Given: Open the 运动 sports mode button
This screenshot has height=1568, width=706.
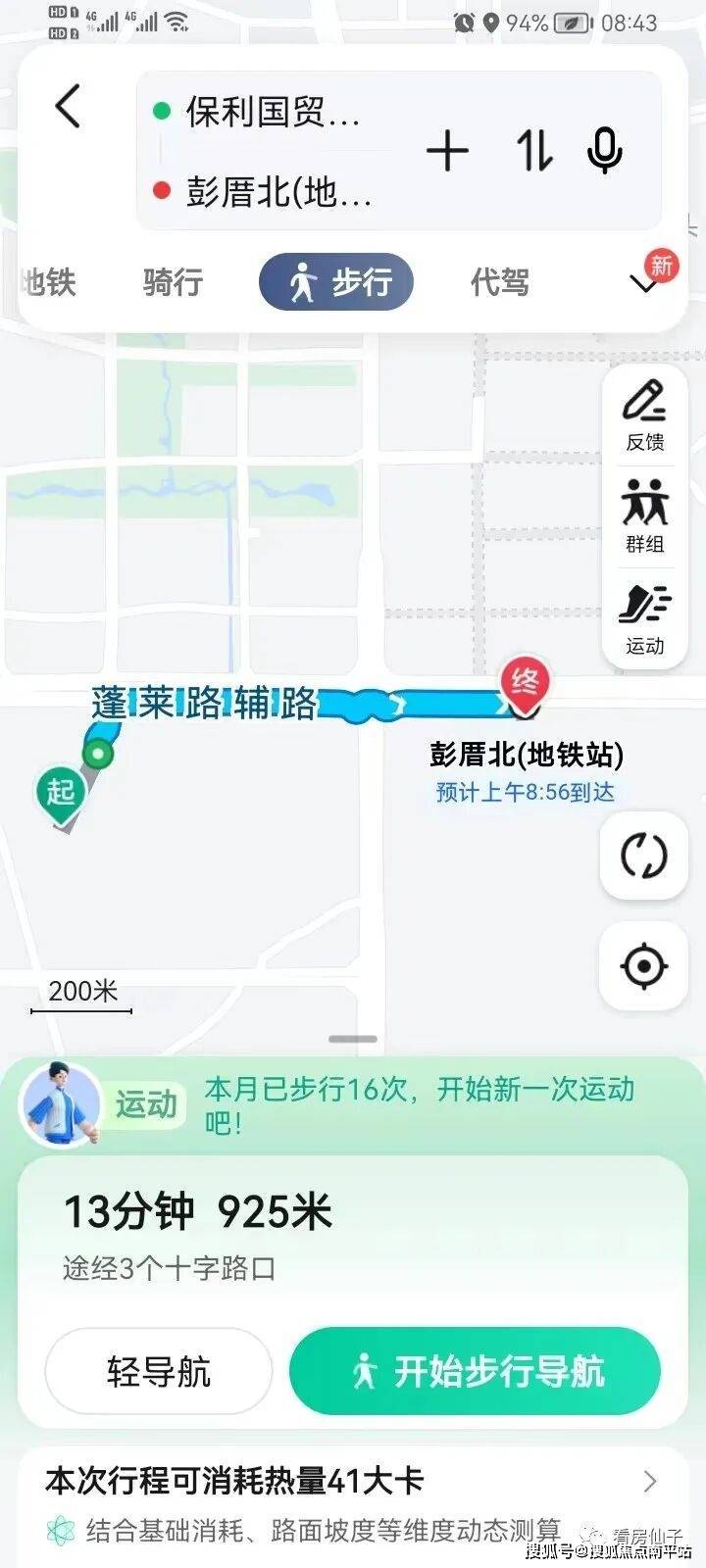Looking at the screenshot, I should (x=644, y=619).
